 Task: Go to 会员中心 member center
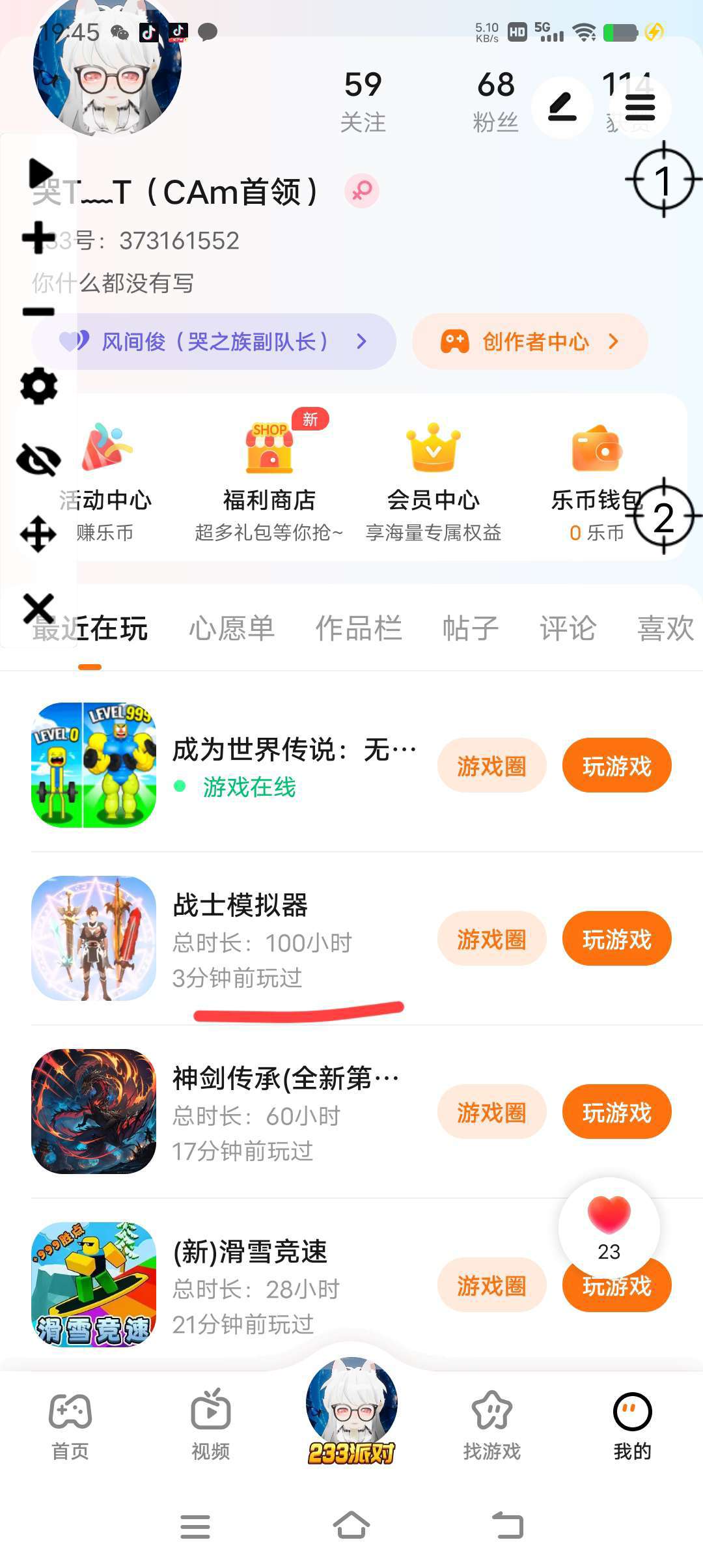click(x=433, y=480)
